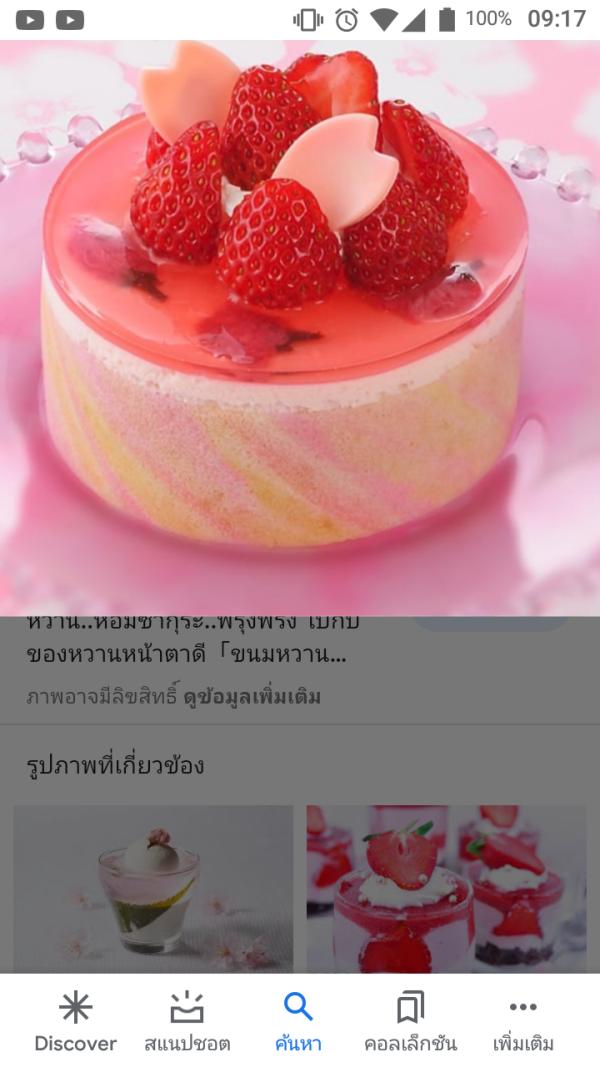
Task: Tap the ดูข้อมูลเพิ่มเติม link
Action: [x=252, y=697]
